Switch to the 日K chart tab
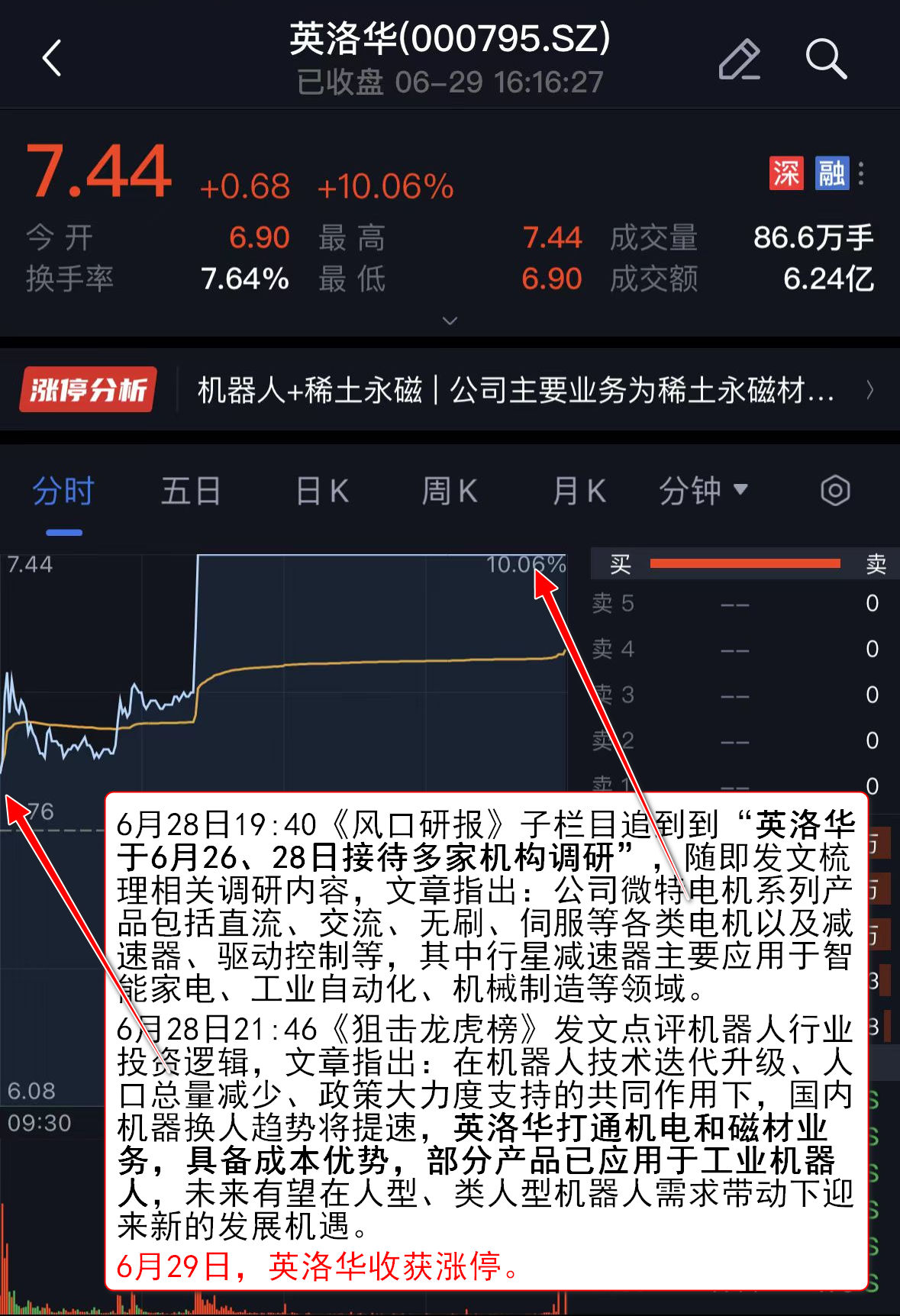This screenshot has width=900, height=1316. click(x=322, y=491)
